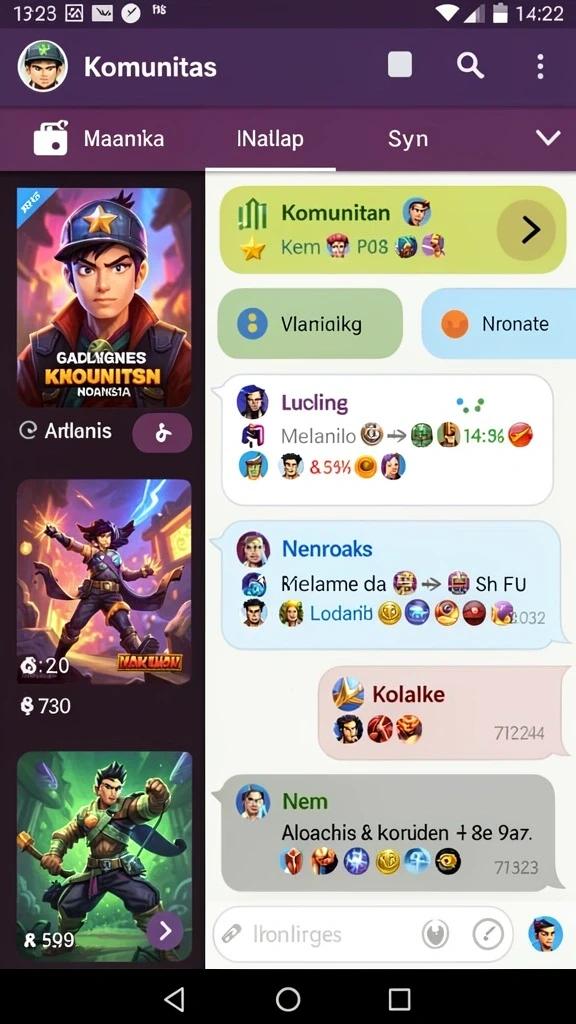Tap the arrow on the 599 game card
The image size is (576, 1024).
pyautogui.click(x=165, y=930)
